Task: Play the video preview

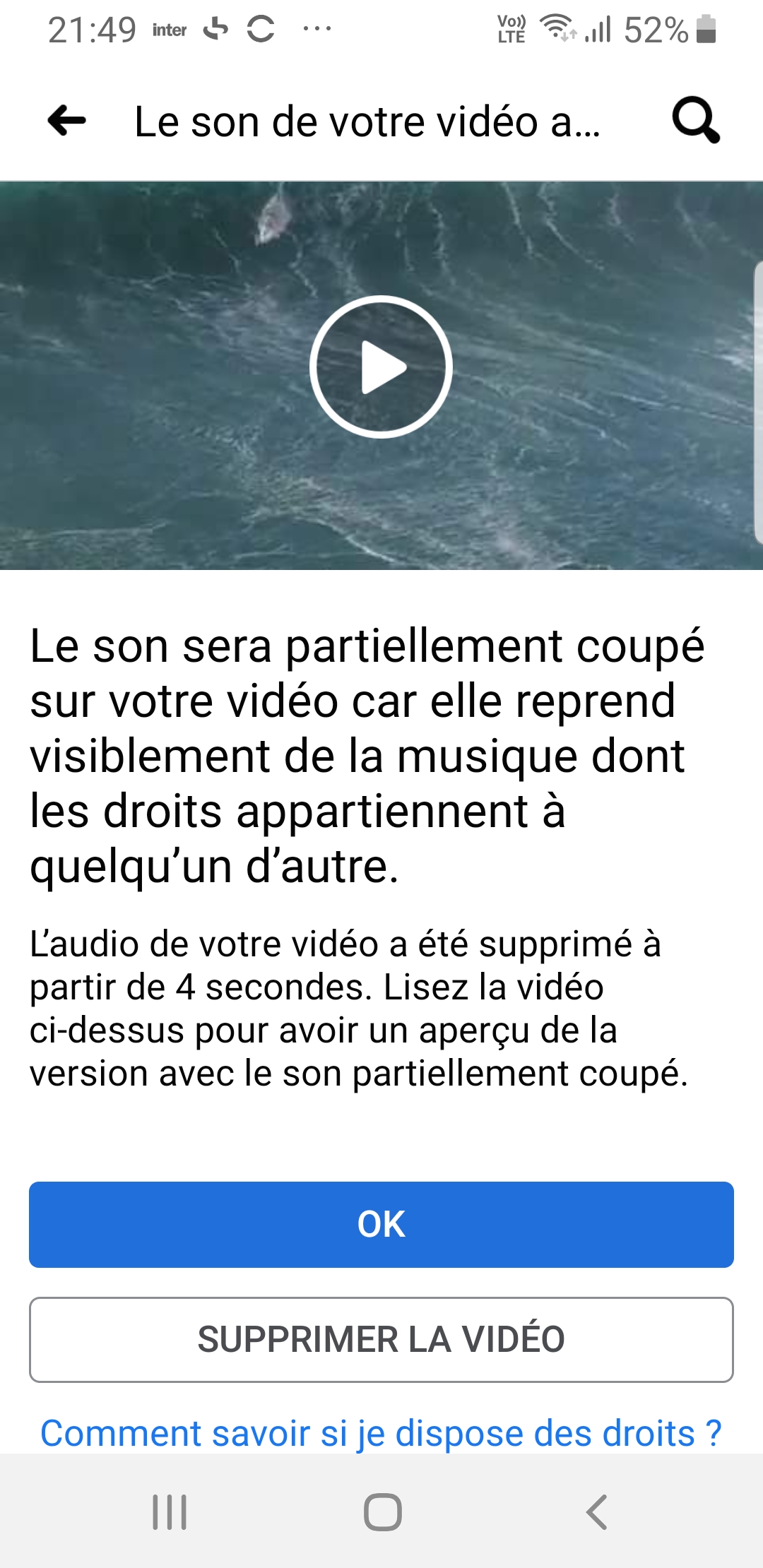Action: 381,367
